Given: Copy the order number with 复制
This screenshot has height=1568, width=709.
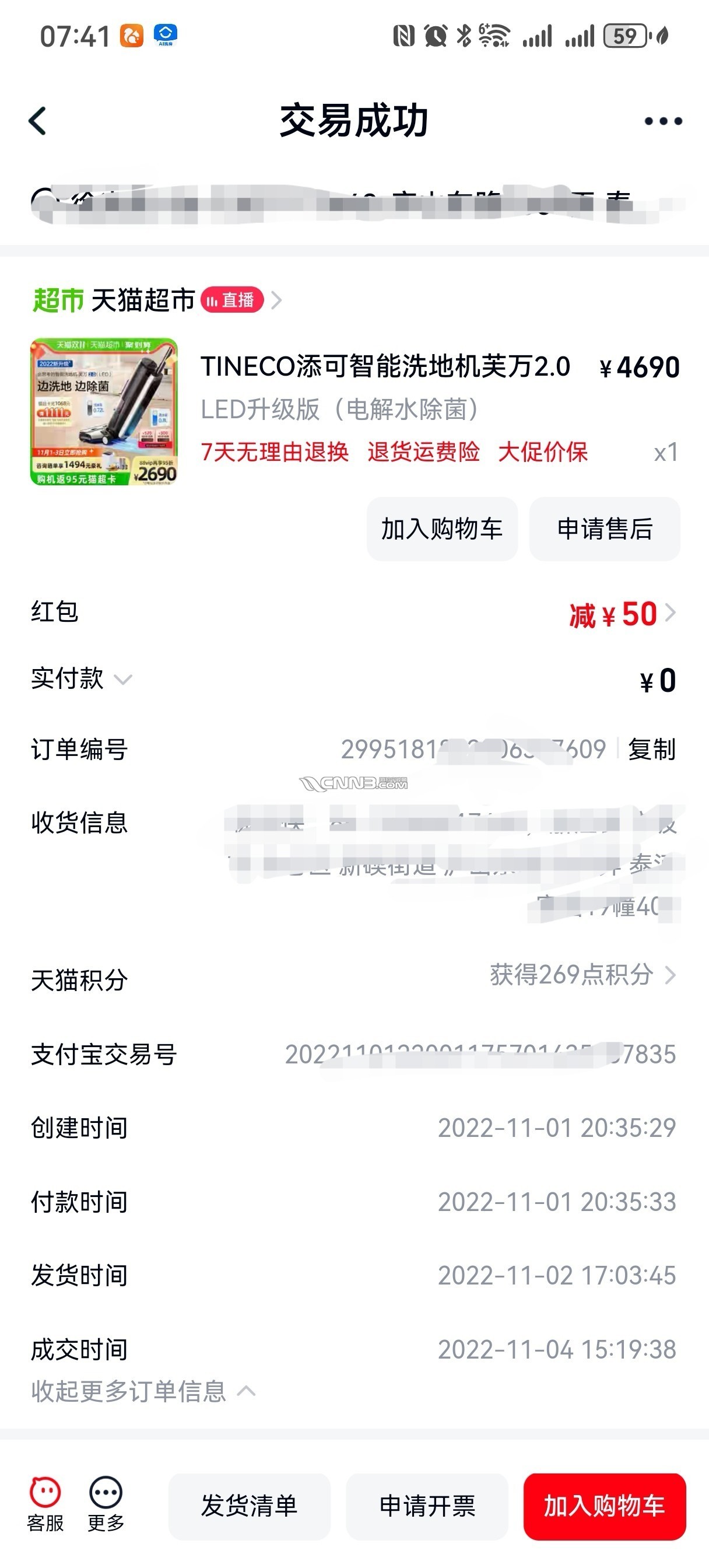Looking at the screenshot, I should [651, 750].
